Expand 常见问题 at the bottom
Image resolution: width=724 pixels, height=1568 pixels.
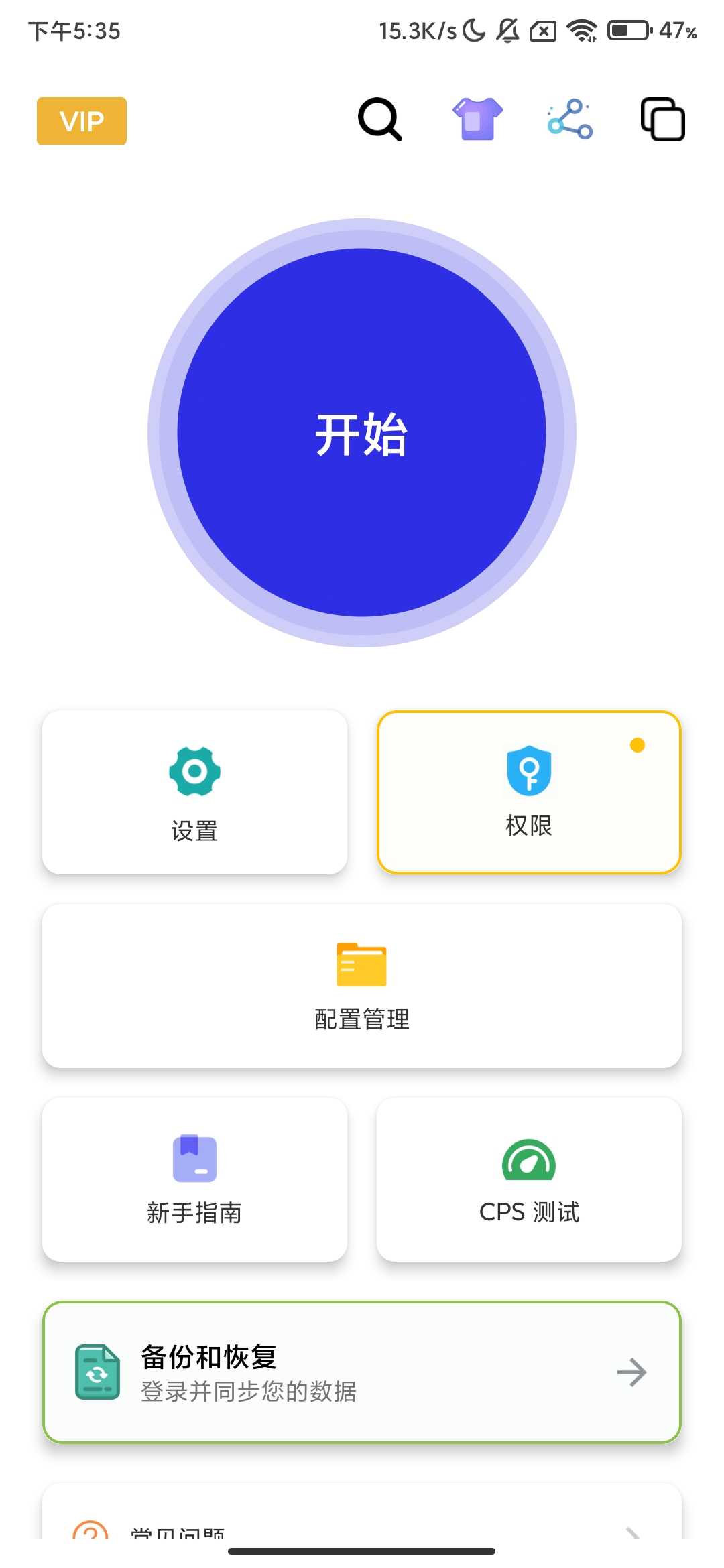pos(362,1534)
